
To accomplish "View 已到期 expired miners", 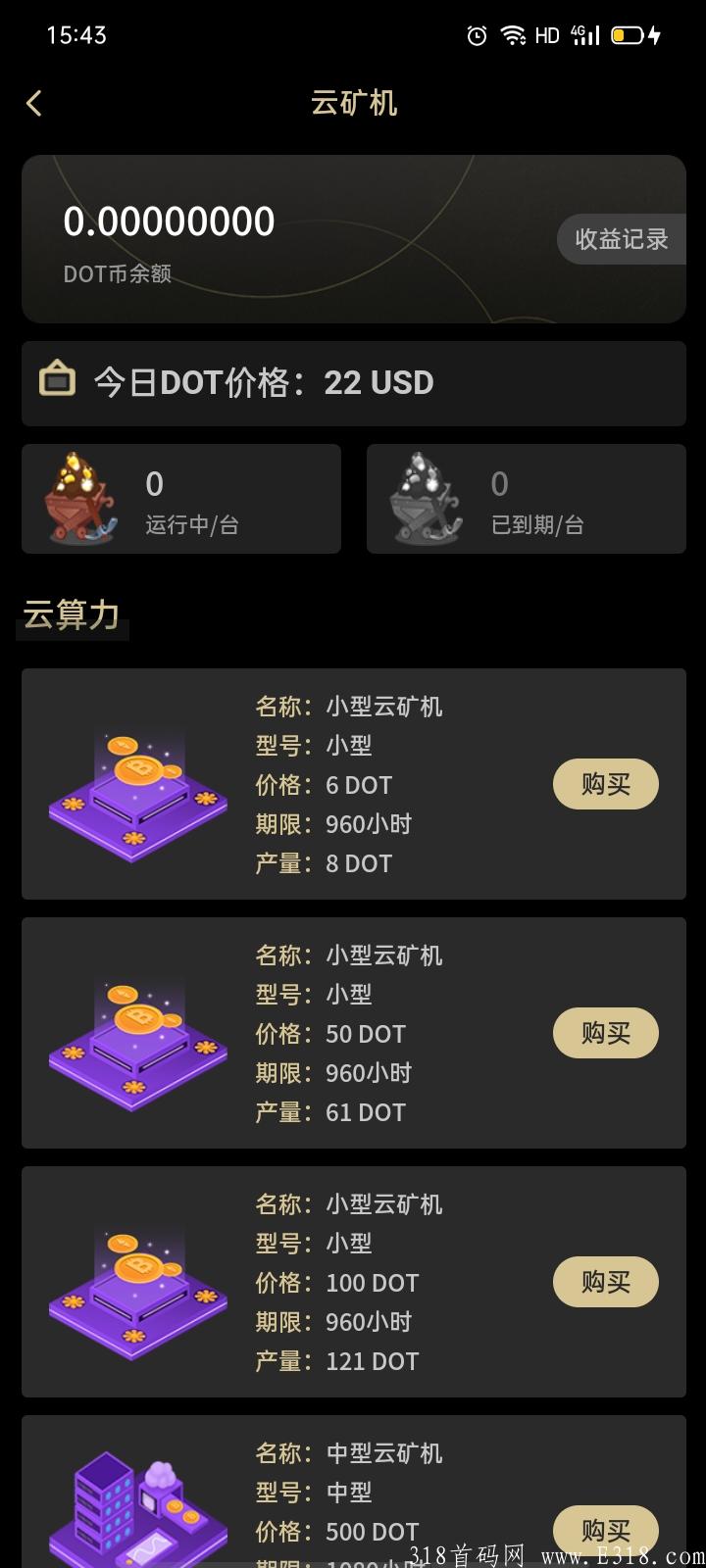I will [x=527, y=499].
